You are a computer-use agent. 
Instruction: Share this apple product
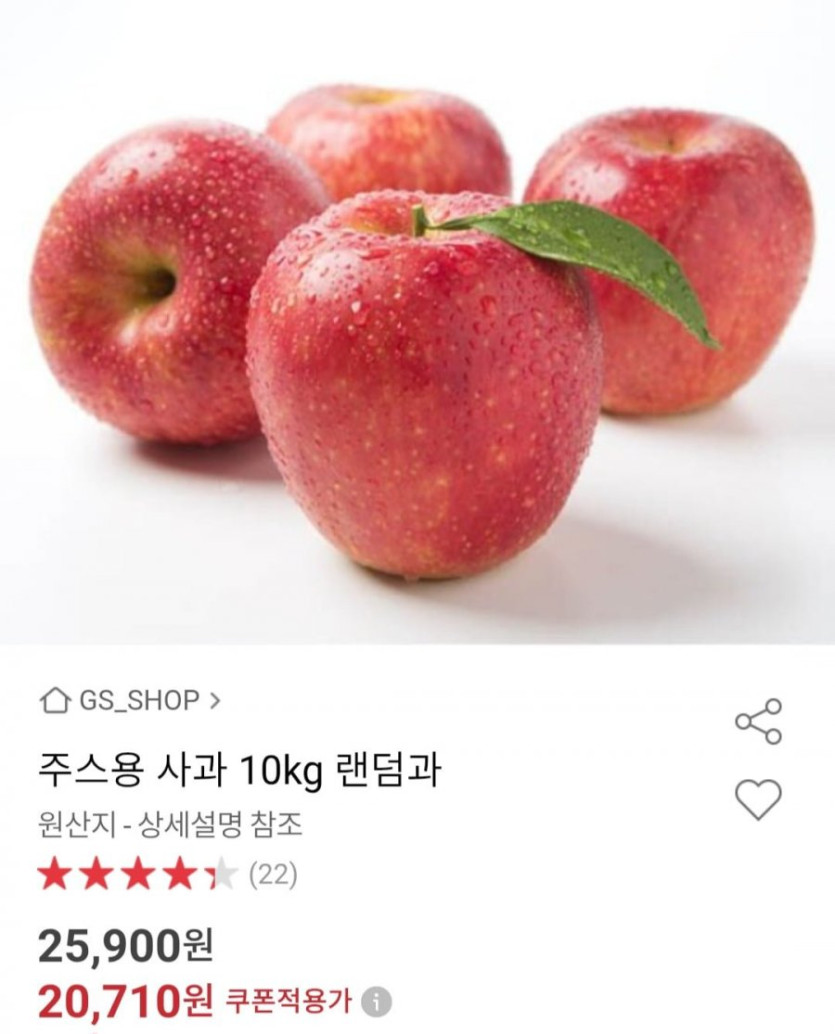[x=758, y=721]
